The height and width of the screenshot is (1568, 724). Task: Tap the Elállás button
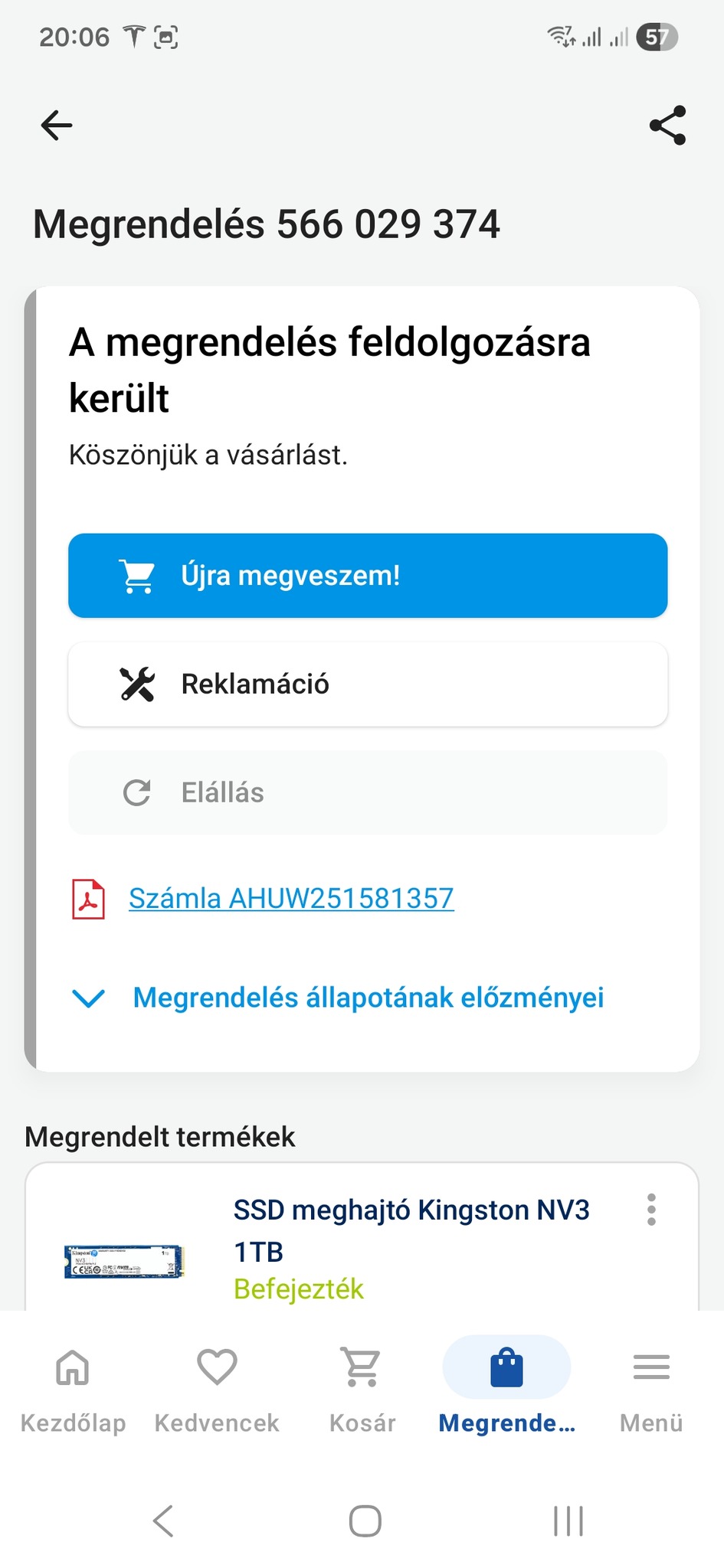click(x=368, y=792)
